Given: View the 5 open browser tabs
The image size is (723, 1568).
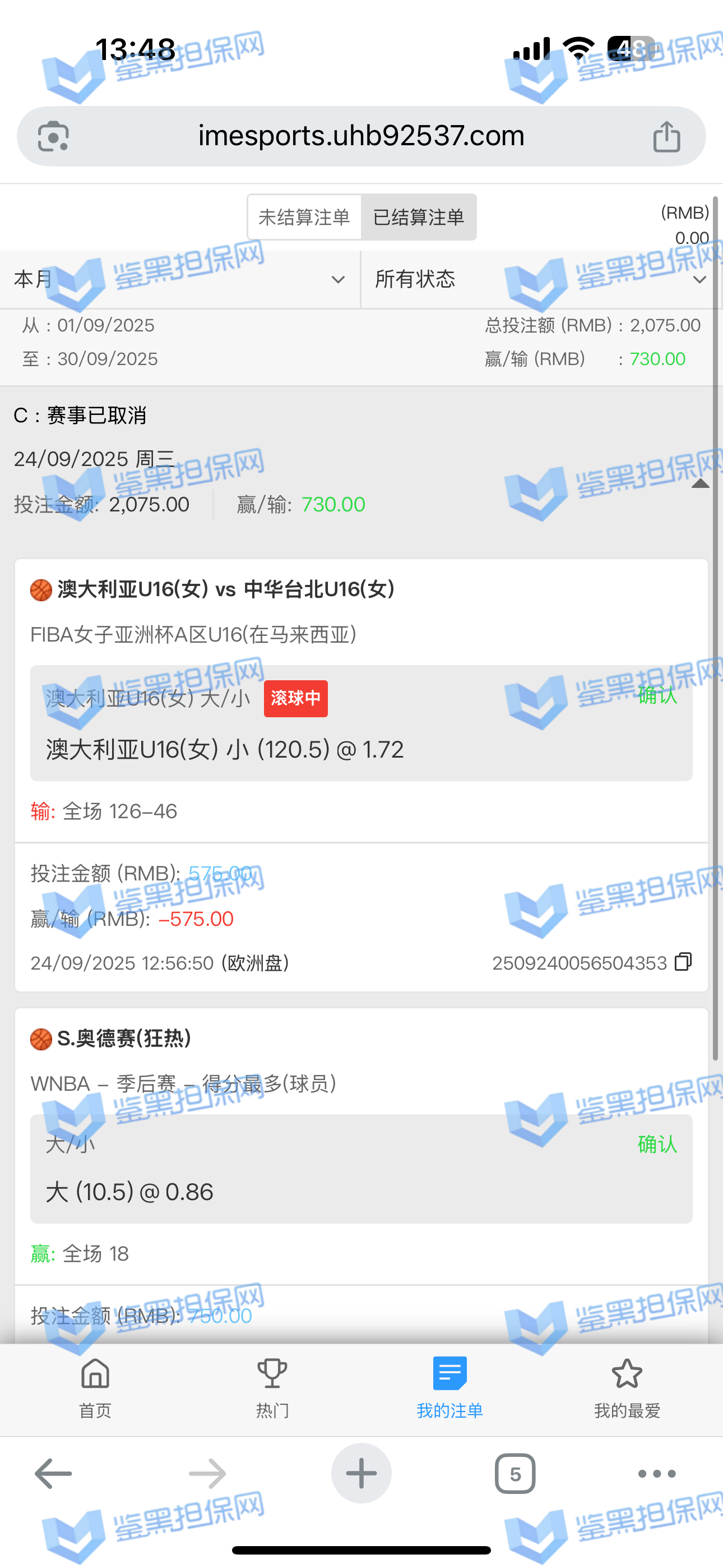Looking at the screenshot, I should [x=515, y=1474].
